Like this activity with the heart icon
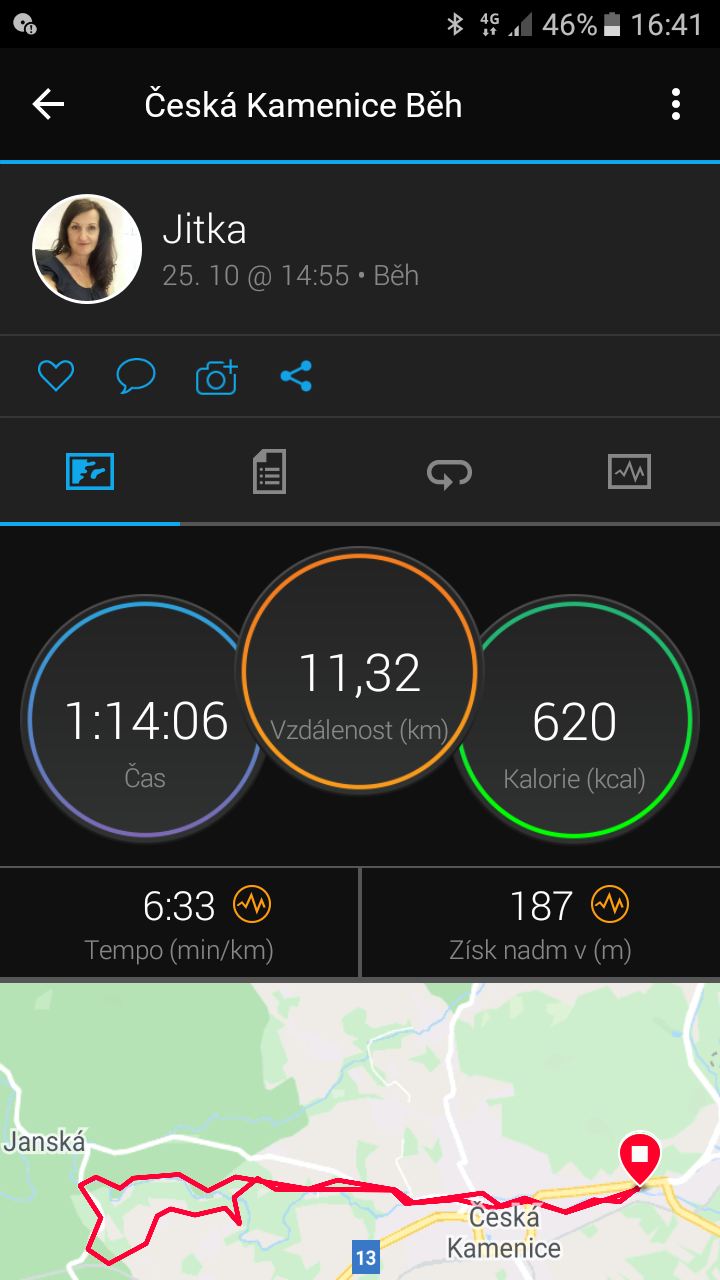Screen dimensions: 720x1280 (56, 376)
